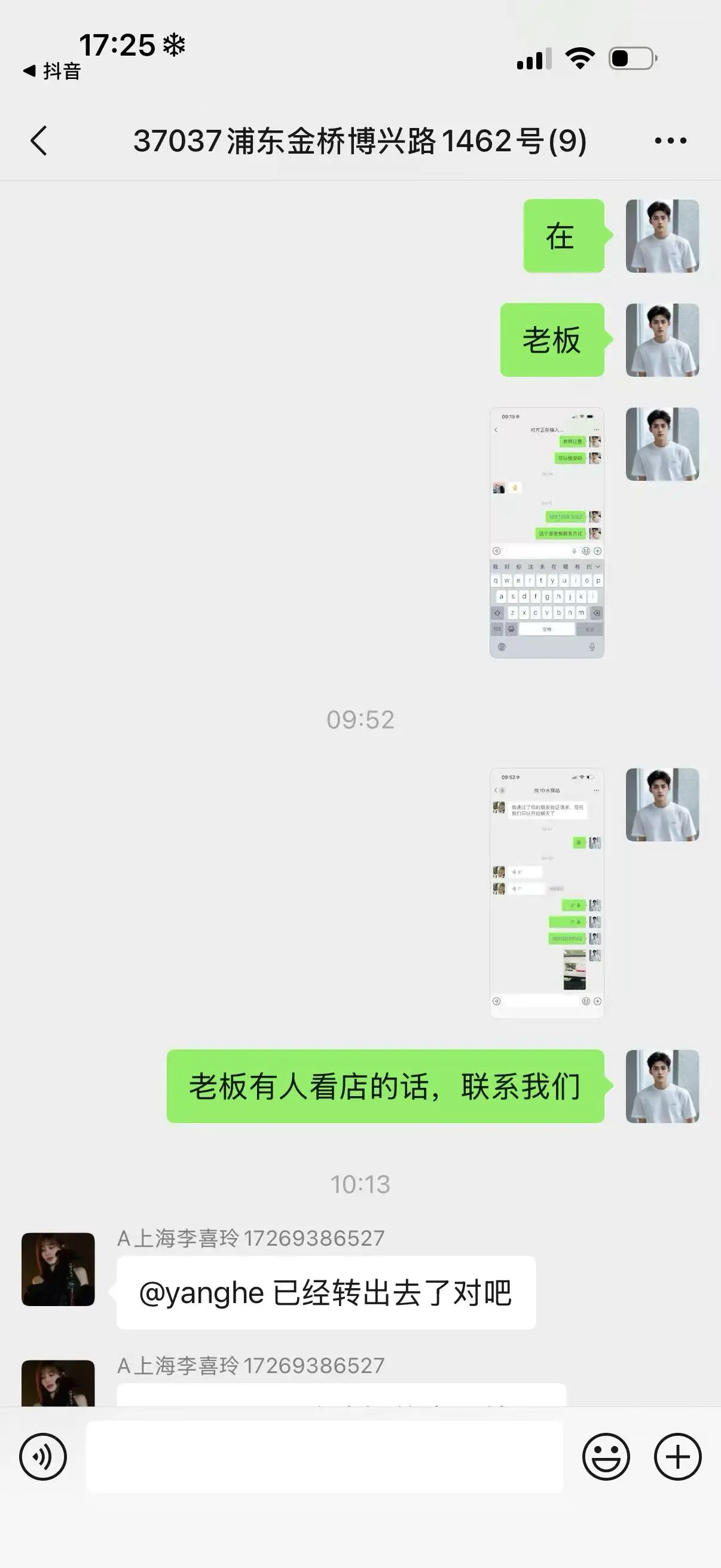Focus the message text field

pos(324,1457)
